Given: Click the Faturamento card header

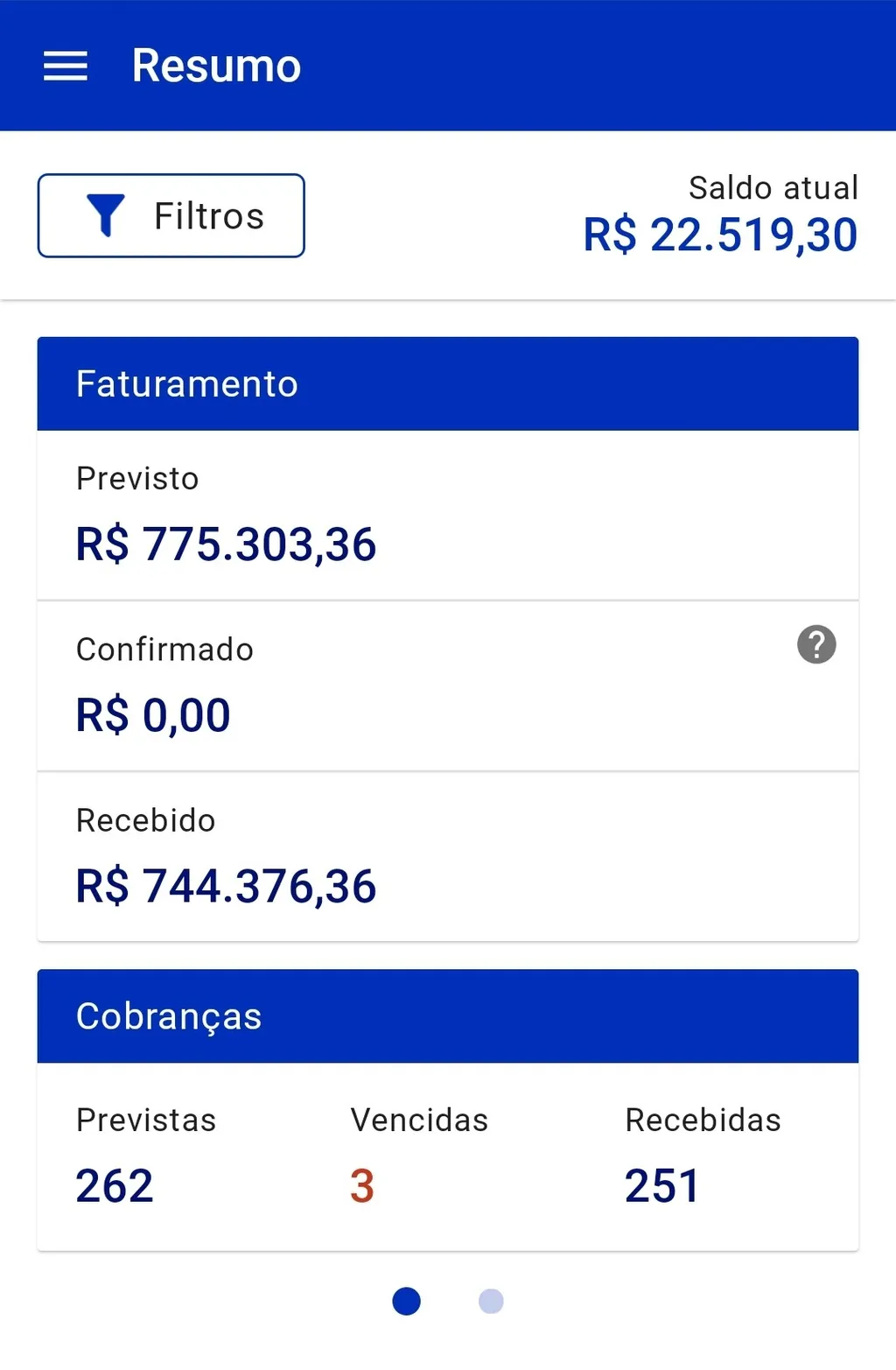Looking at the screenshot, I should (187, 383).
